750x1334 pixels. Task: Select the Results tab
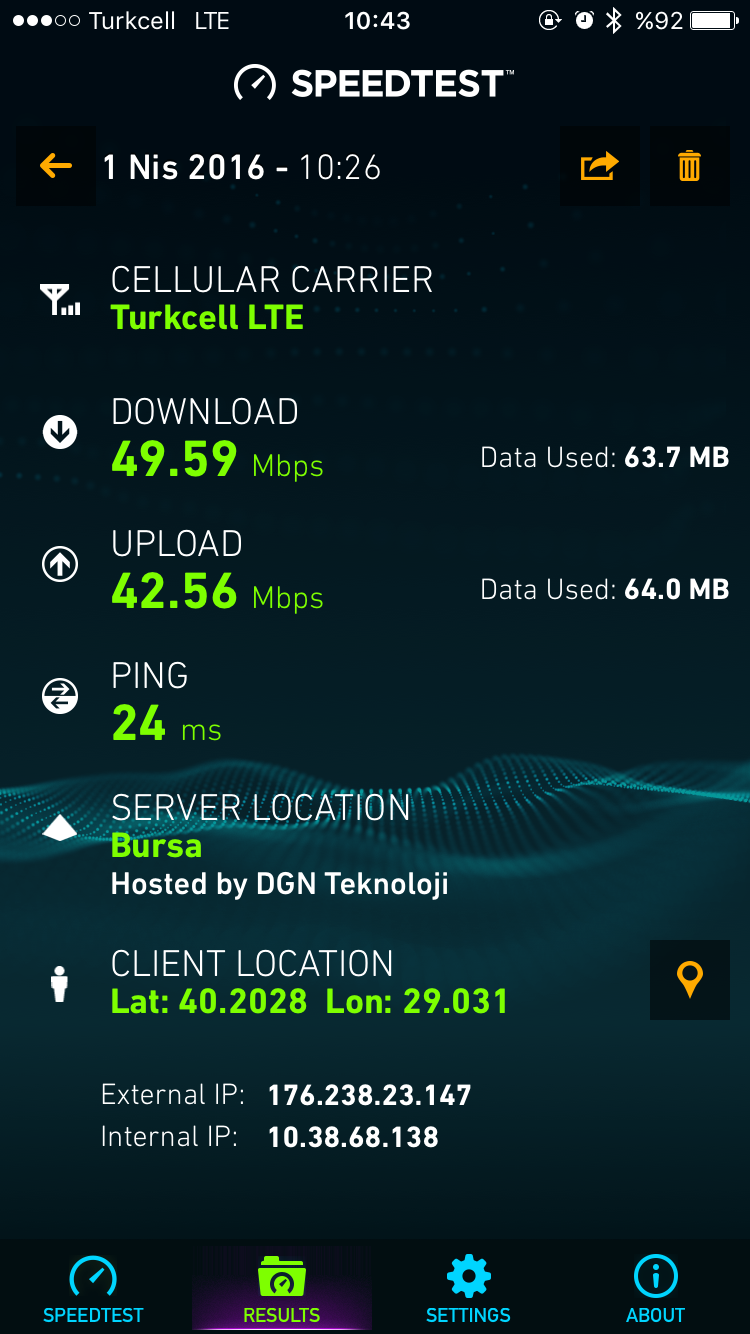(x=281, y=1288)
